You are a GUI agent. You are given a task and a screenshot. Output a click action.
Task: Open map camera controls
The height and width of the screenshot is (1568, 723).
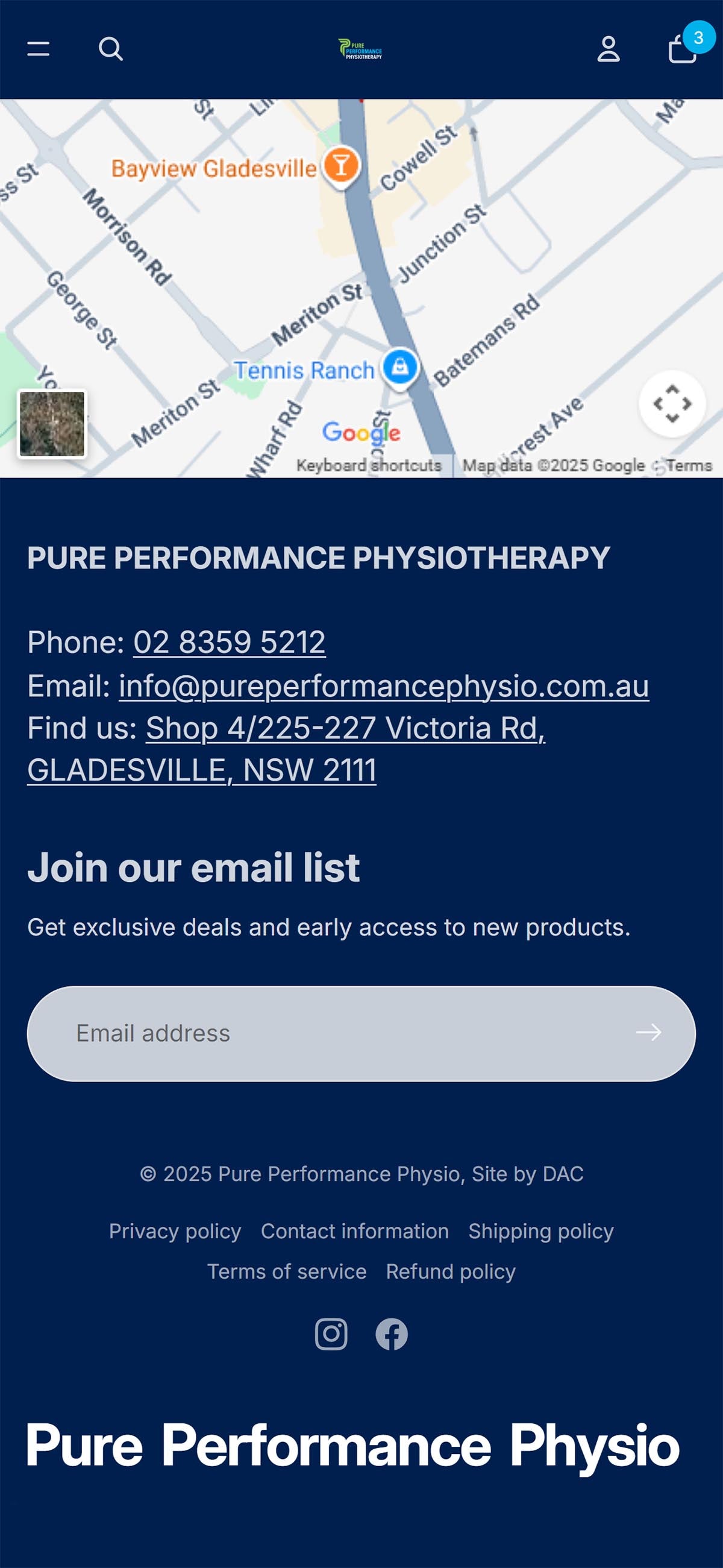point(672,403)
